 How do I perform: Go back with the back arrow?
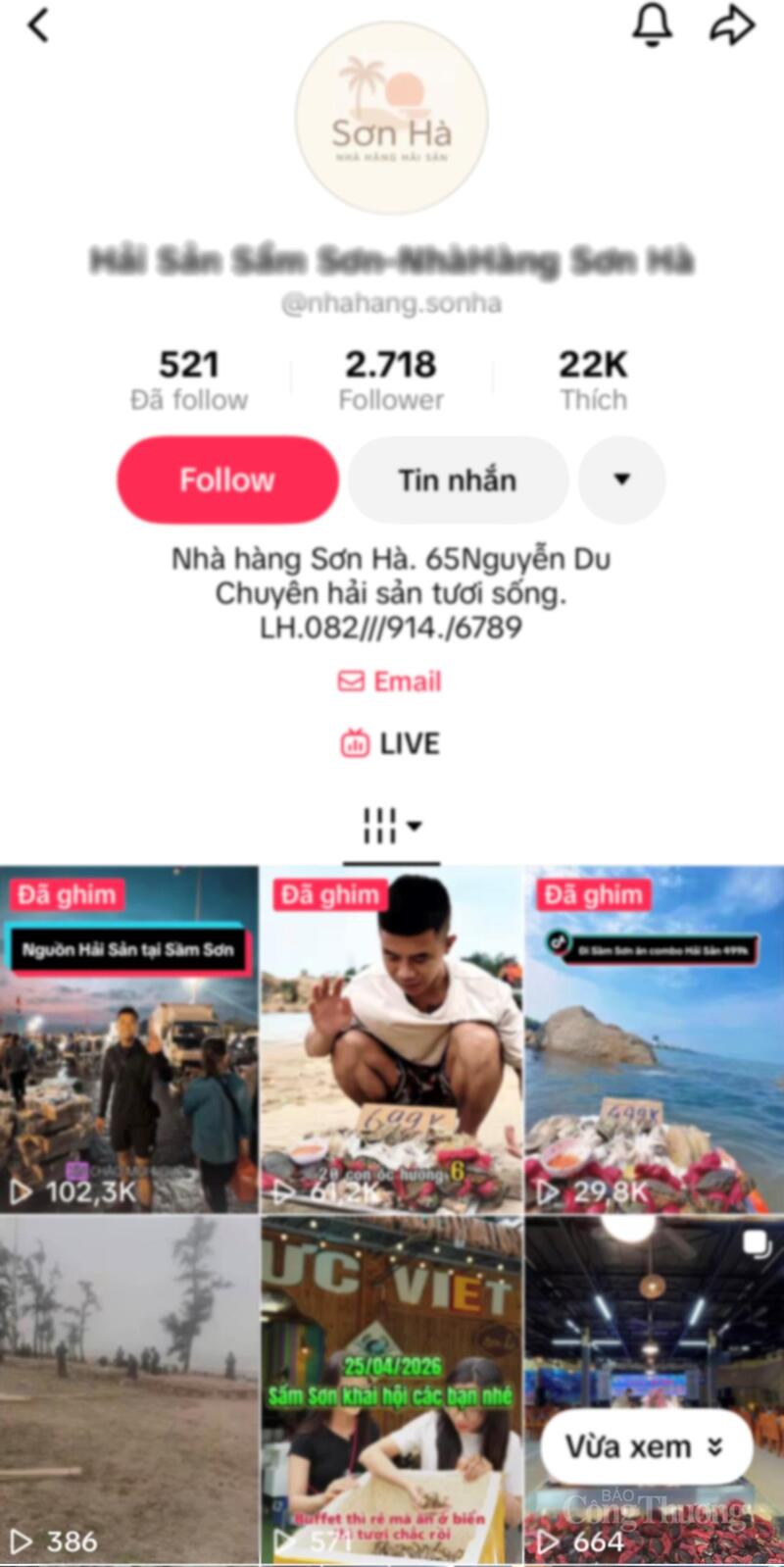click(x=39, y=26)
